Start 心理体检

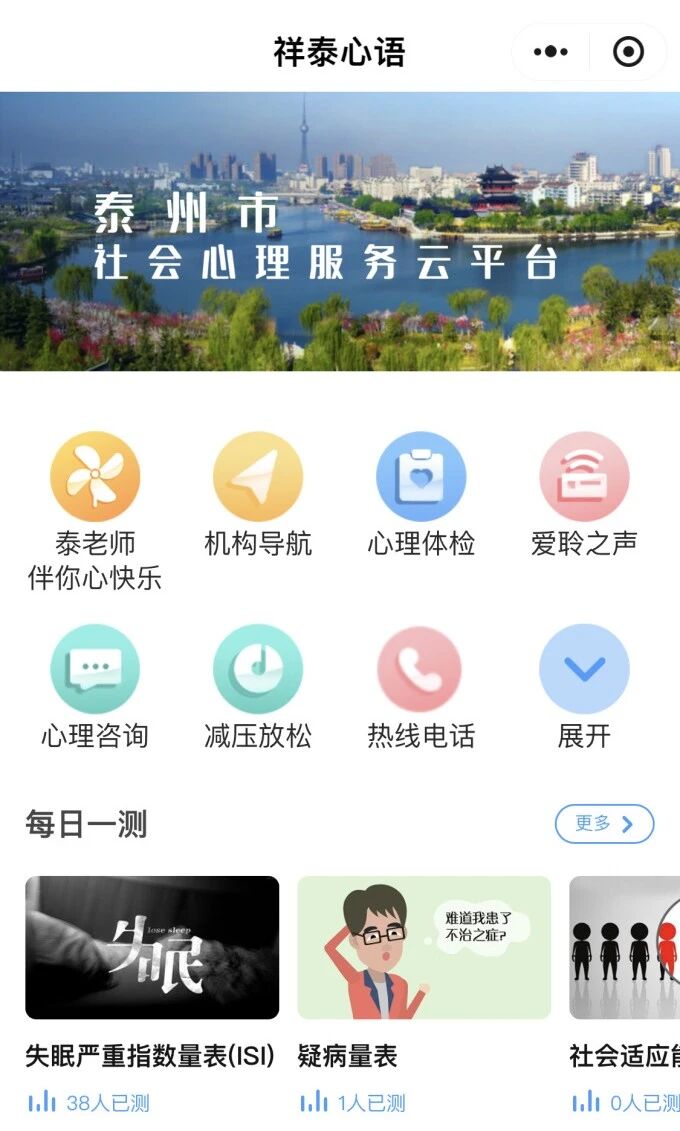pyautogui.click(x=421, y=477)
